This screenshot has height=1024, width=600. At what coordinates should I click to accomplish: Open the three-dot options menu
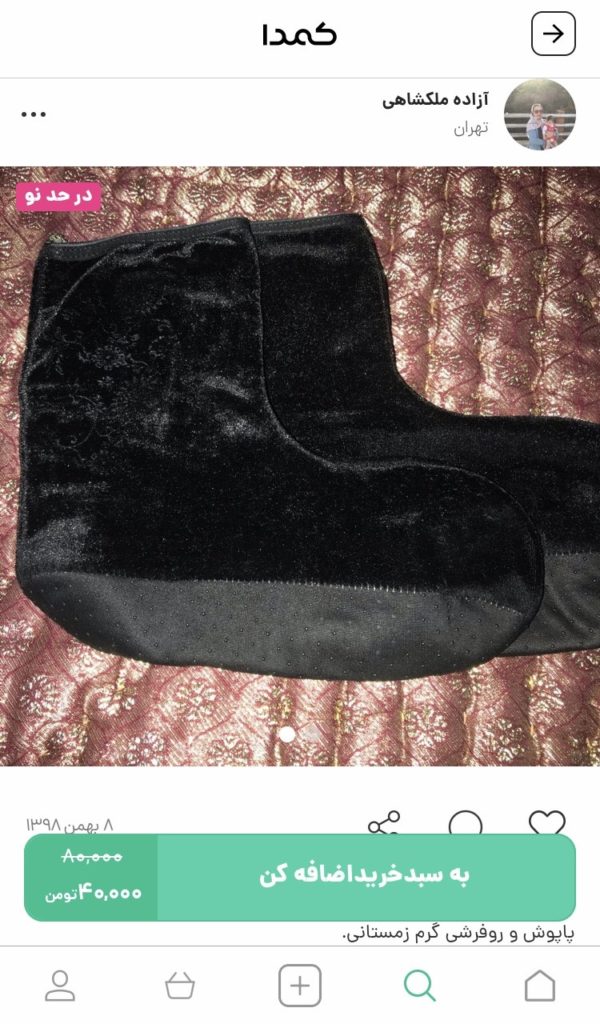(34, 114)
